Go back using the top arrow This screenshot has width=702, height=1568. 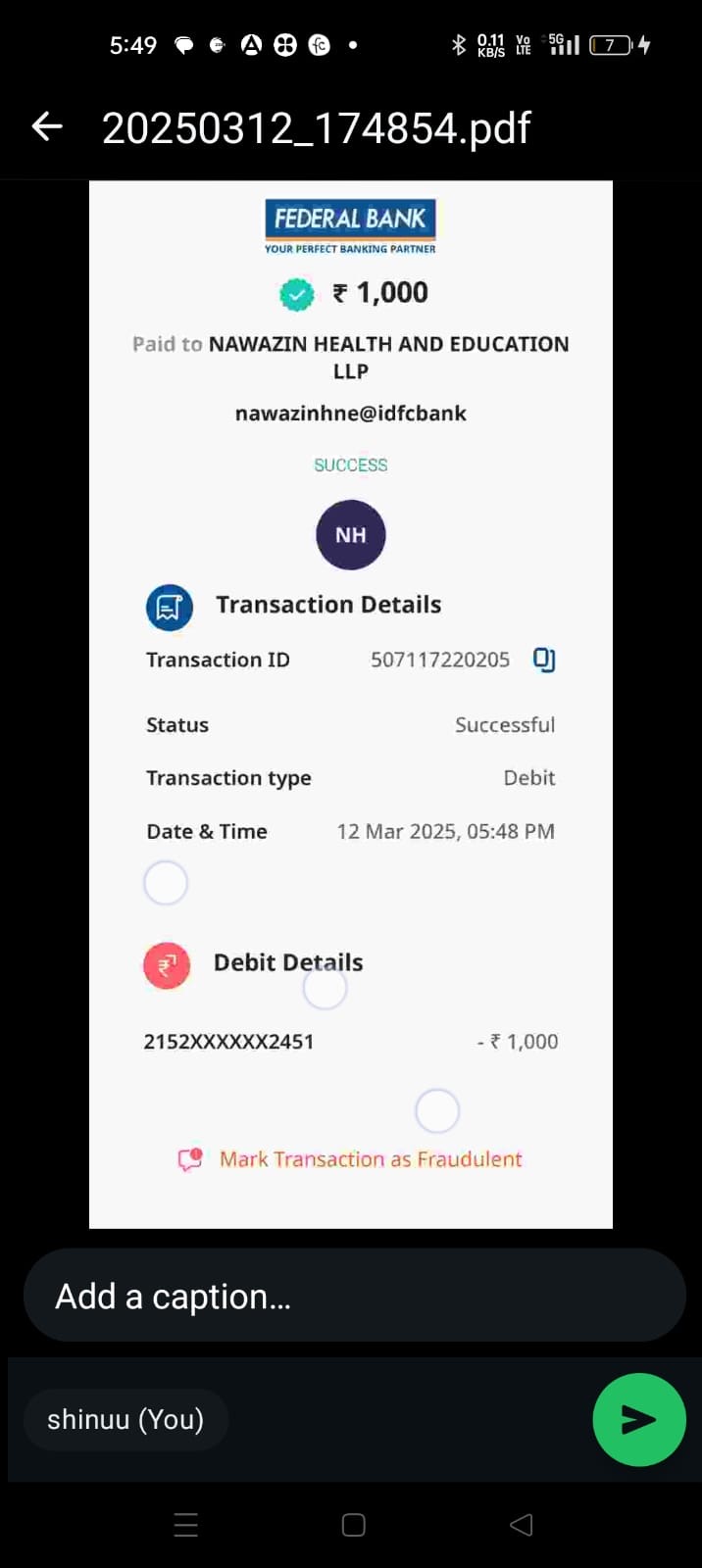tap(47, 126)
